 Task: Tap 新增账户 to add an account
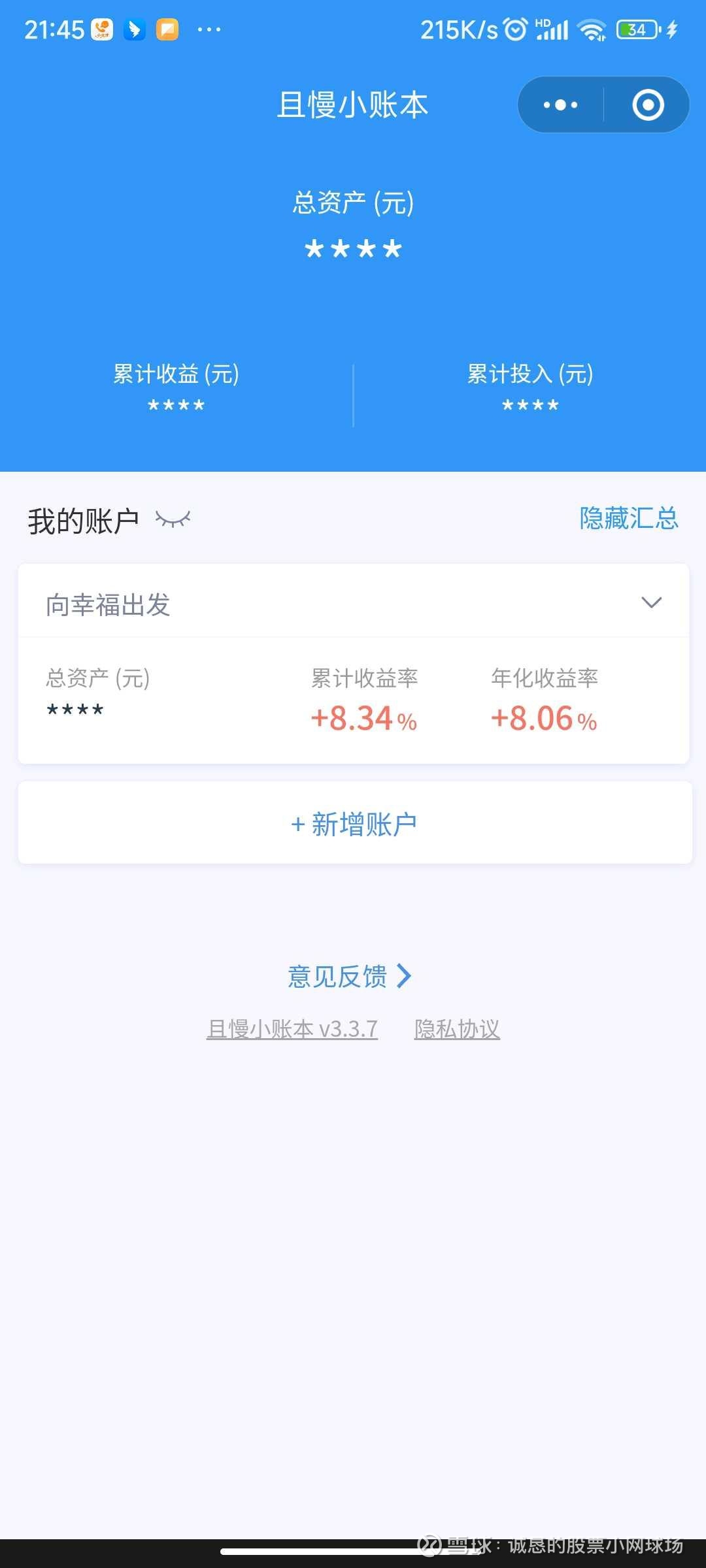(x=353, y=824)
